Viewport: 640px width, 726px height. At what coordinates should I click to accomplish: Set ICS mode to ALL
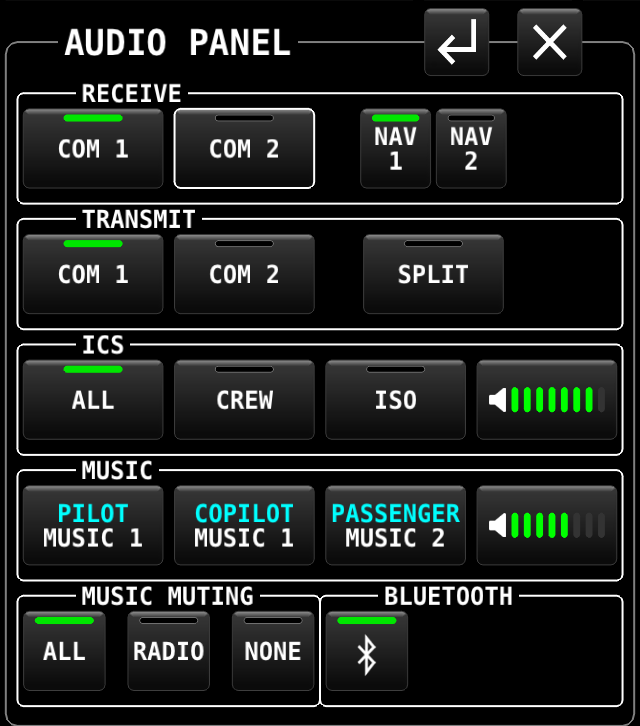(93, 400)
